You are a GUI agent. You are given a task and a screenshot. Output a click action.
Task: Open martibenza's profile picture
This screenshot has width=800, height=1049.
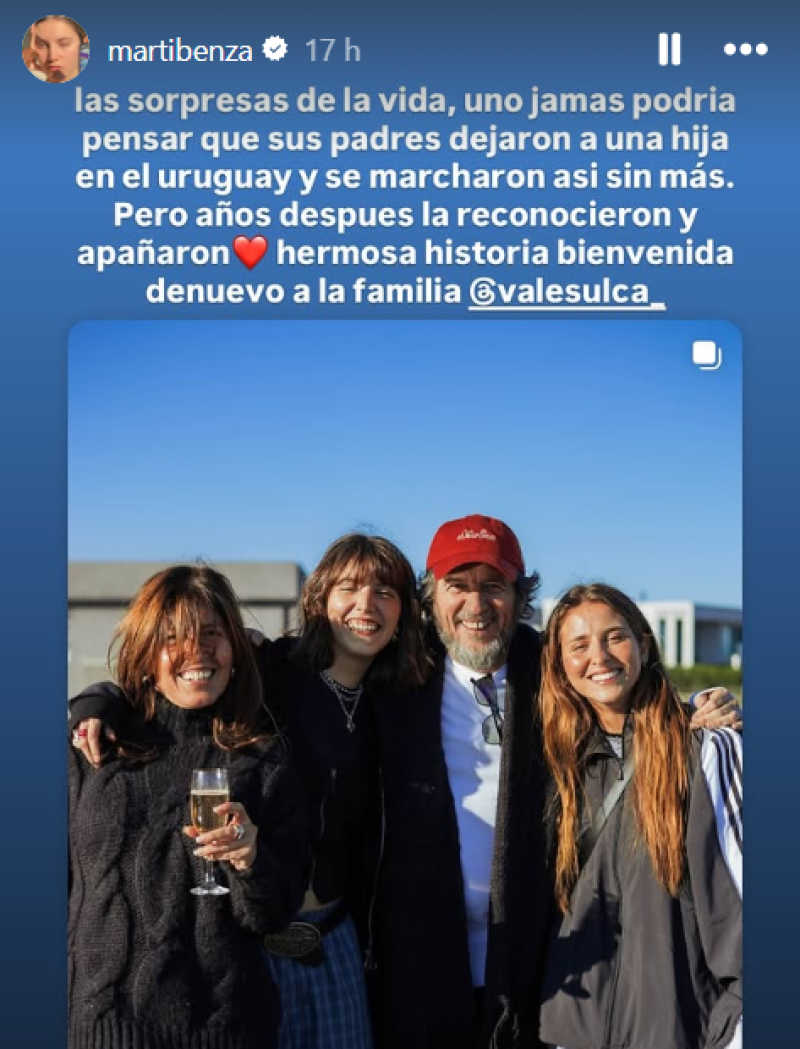(x=56, y=49)
